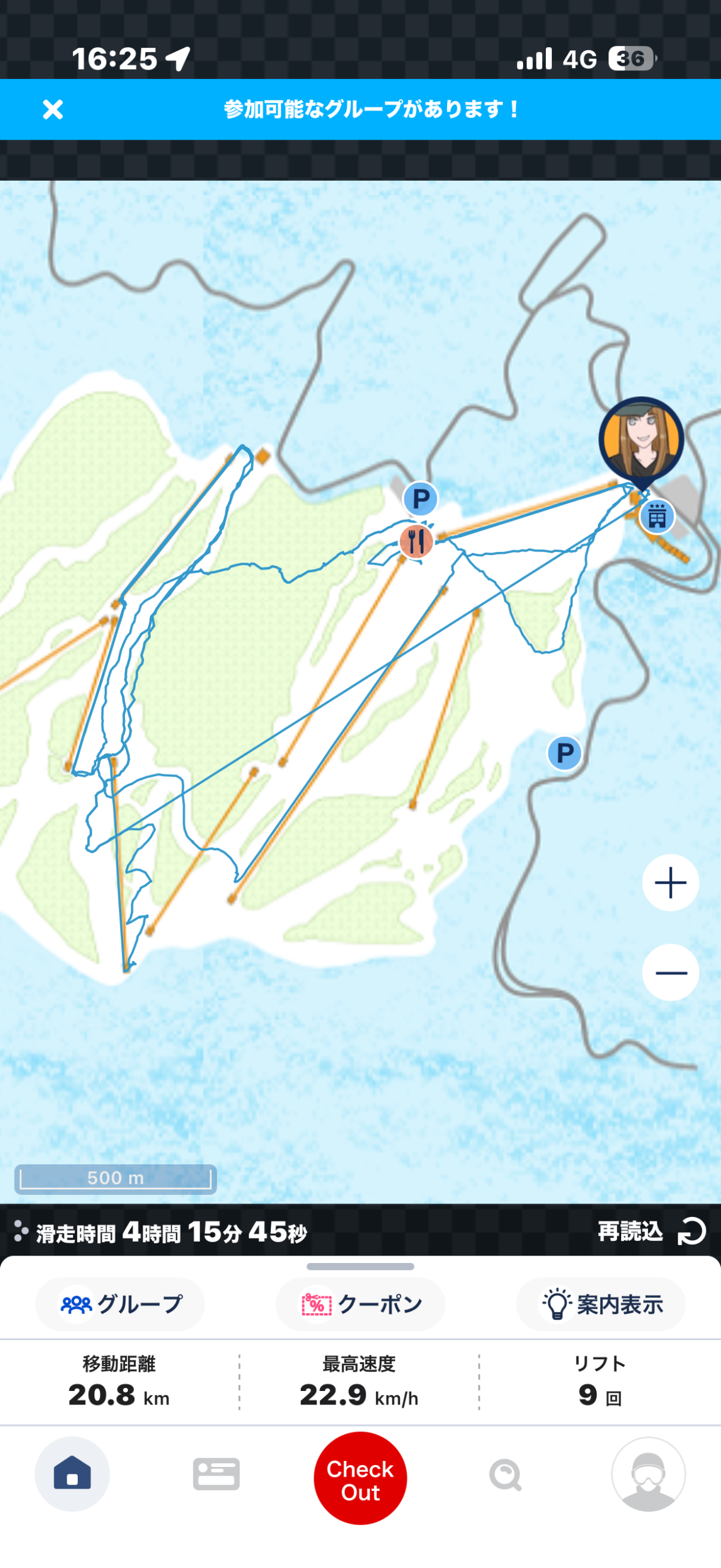Zoom in on the map

coord(670,883)
